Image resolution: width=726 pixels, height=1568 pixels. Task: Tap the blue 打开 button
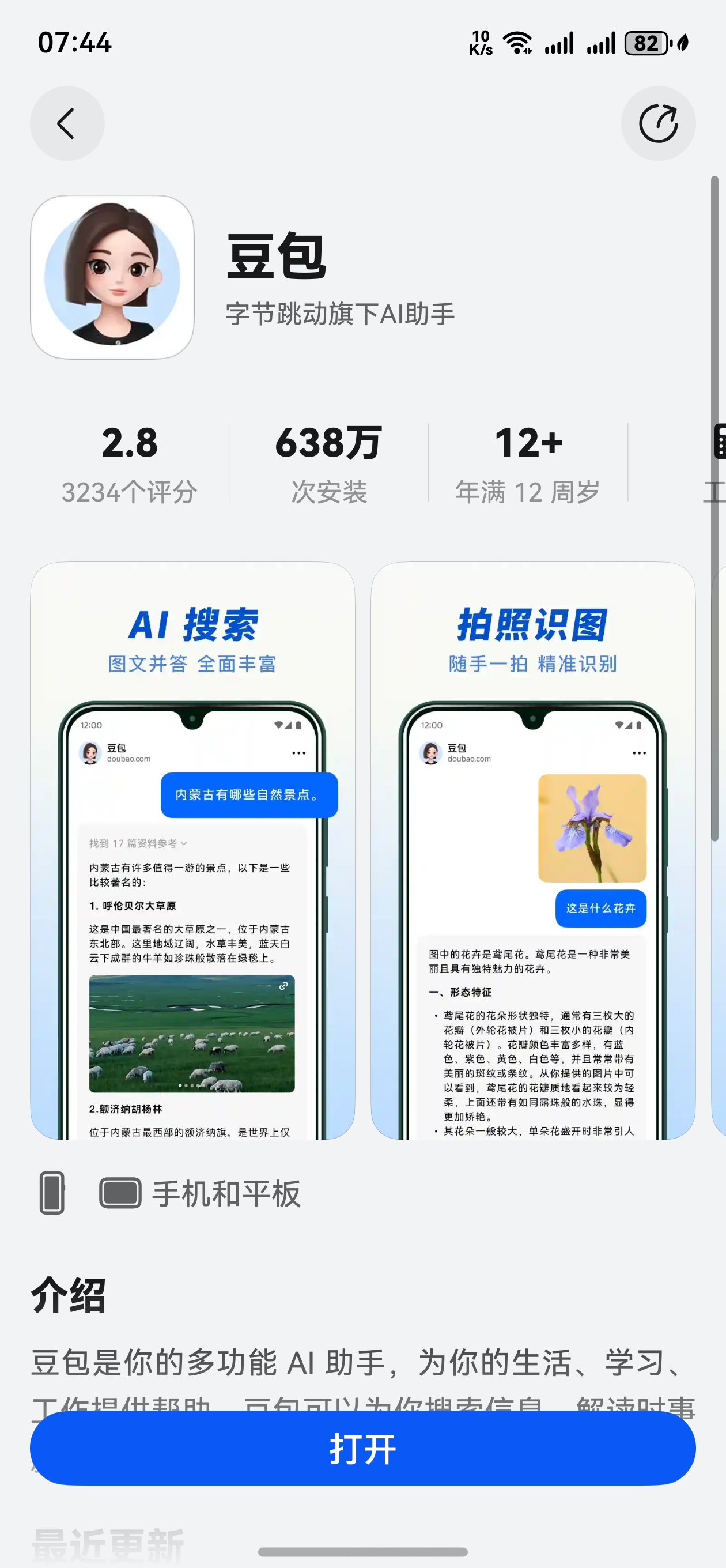(x=362, y=1448)
